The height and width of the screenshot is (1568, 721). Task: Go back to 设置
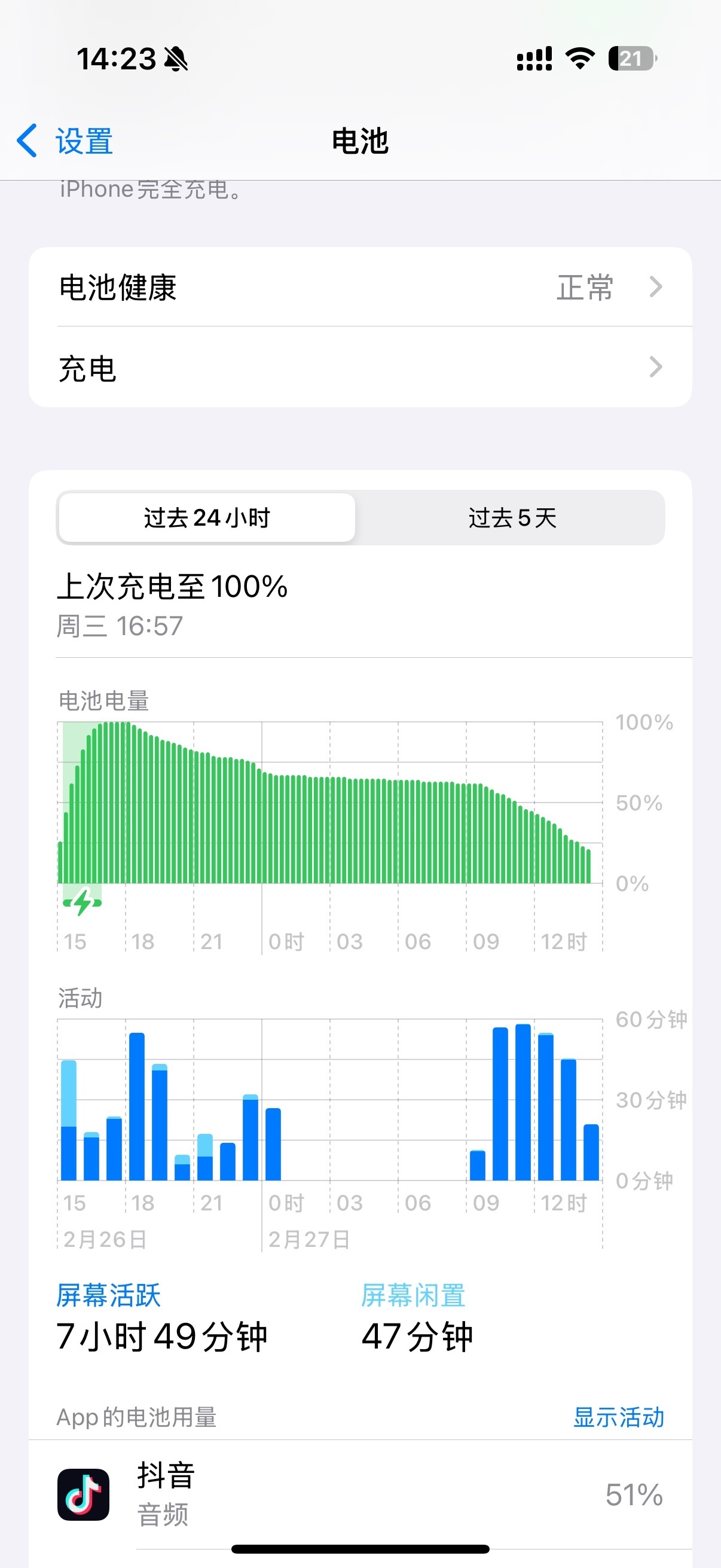[65, 141]
